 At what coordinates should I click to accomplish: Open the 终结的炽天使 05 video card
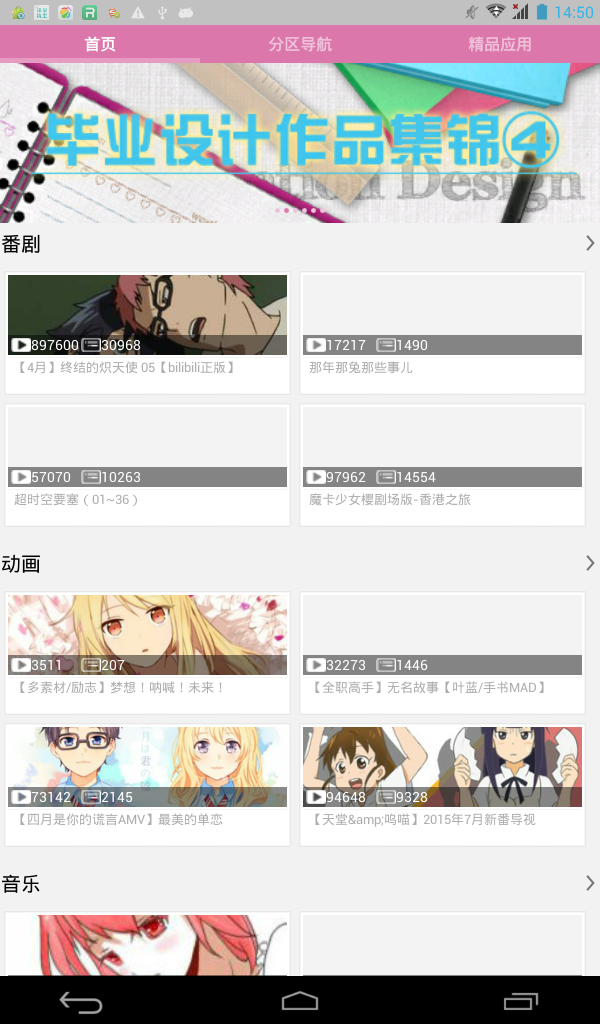tap(148, 332)
